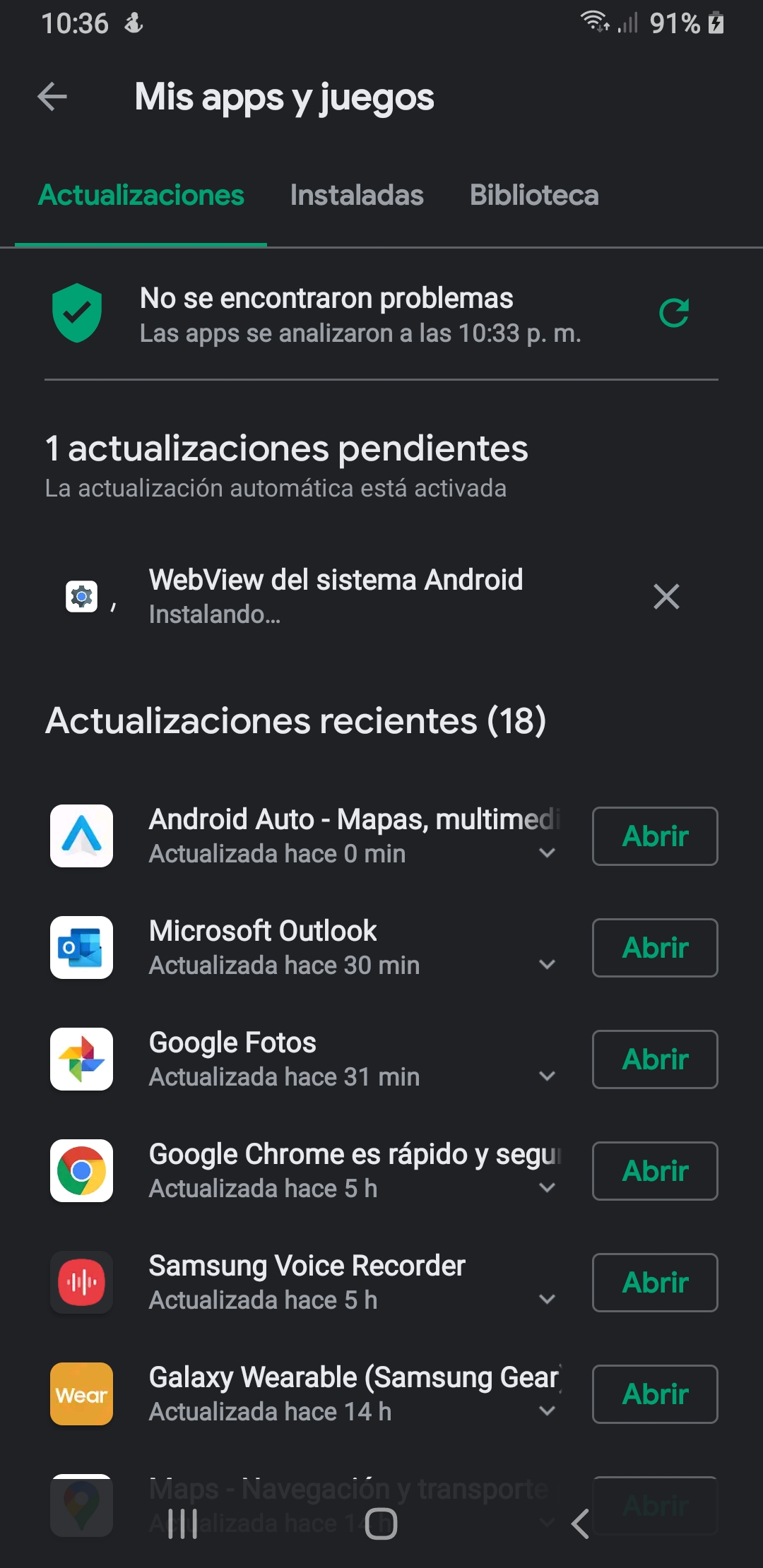The image size is (763, 1568).
Task: Switch to the Biblioteca tab
Action: coord(534,196)
